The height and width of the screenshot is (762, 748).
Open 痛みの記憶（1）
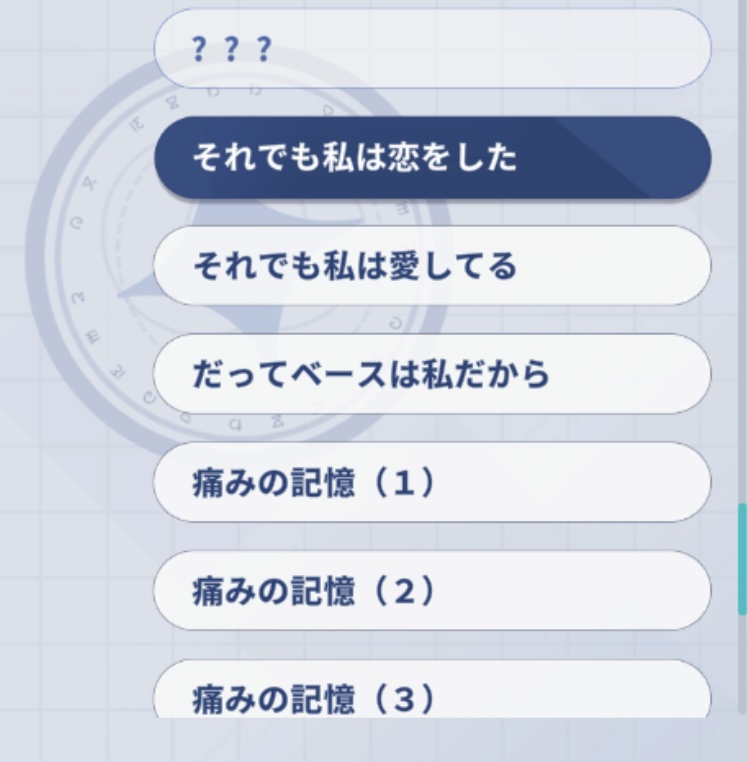pyautogui.click(x=432, y=483)
